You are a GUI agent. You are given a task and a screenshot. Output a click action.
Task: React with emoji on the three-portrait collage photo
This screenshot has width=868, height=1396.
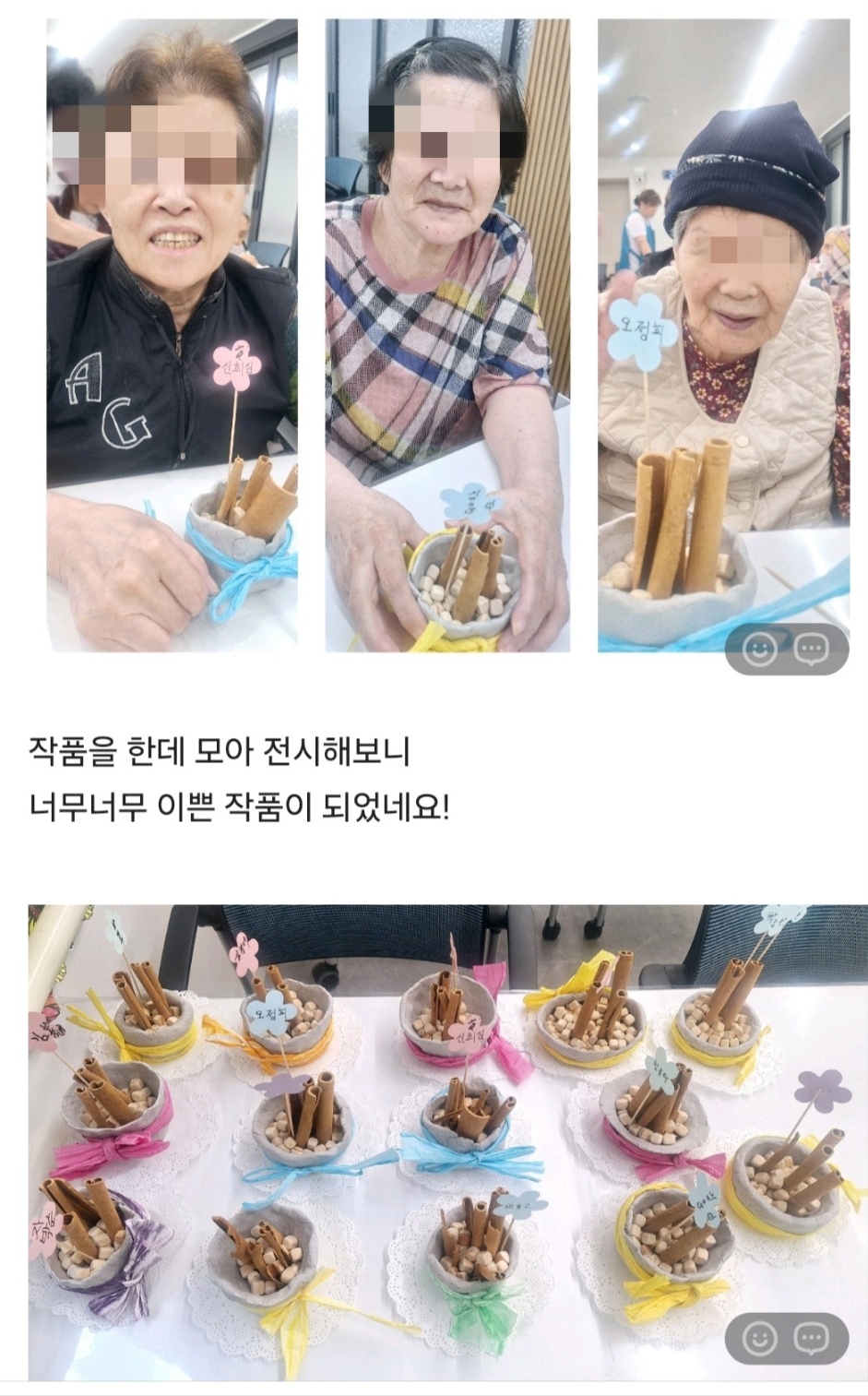pos(760,651)
